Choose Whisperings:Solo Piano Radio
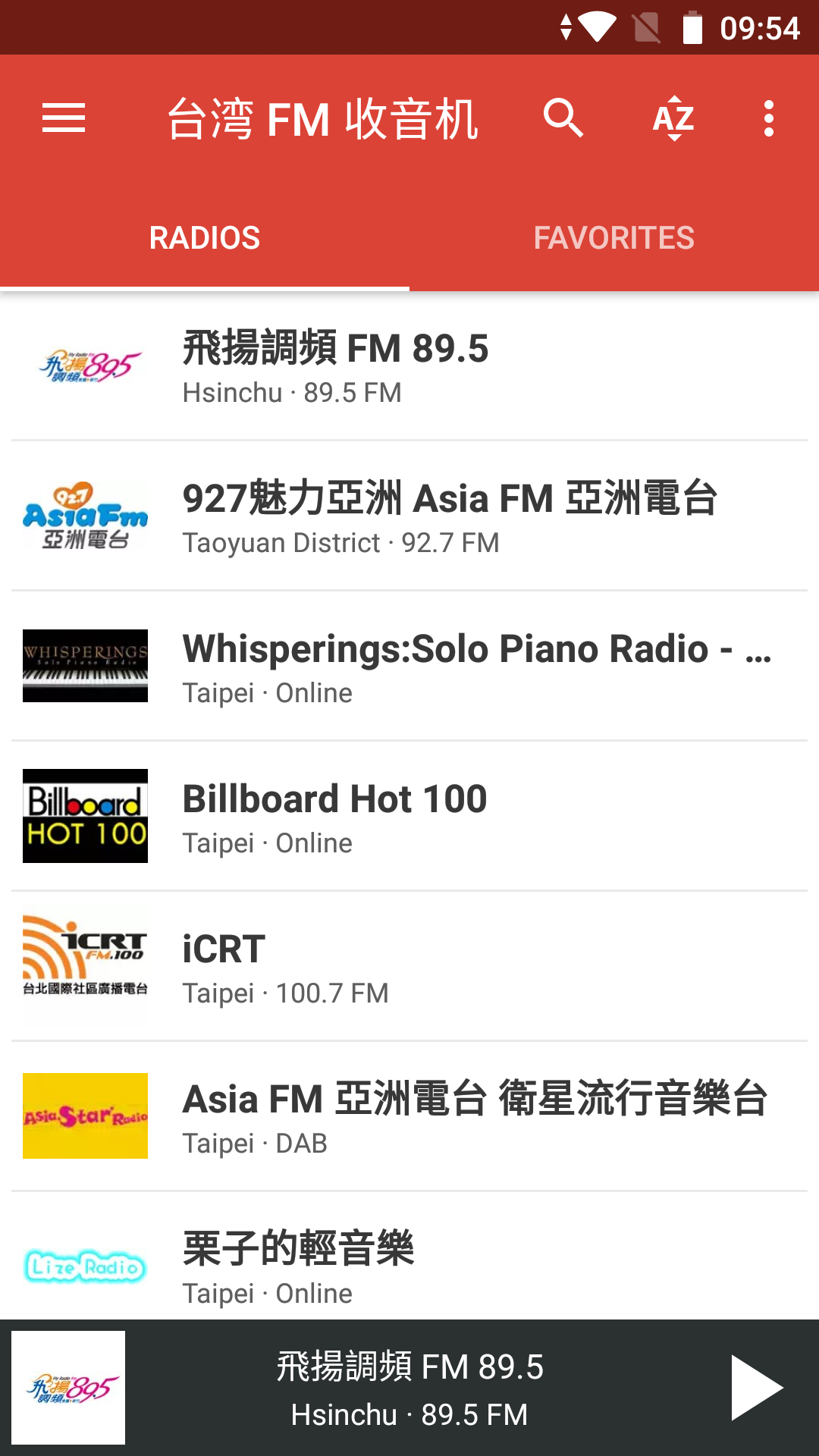The image size is (819, 1456). [x=409, y=667]
